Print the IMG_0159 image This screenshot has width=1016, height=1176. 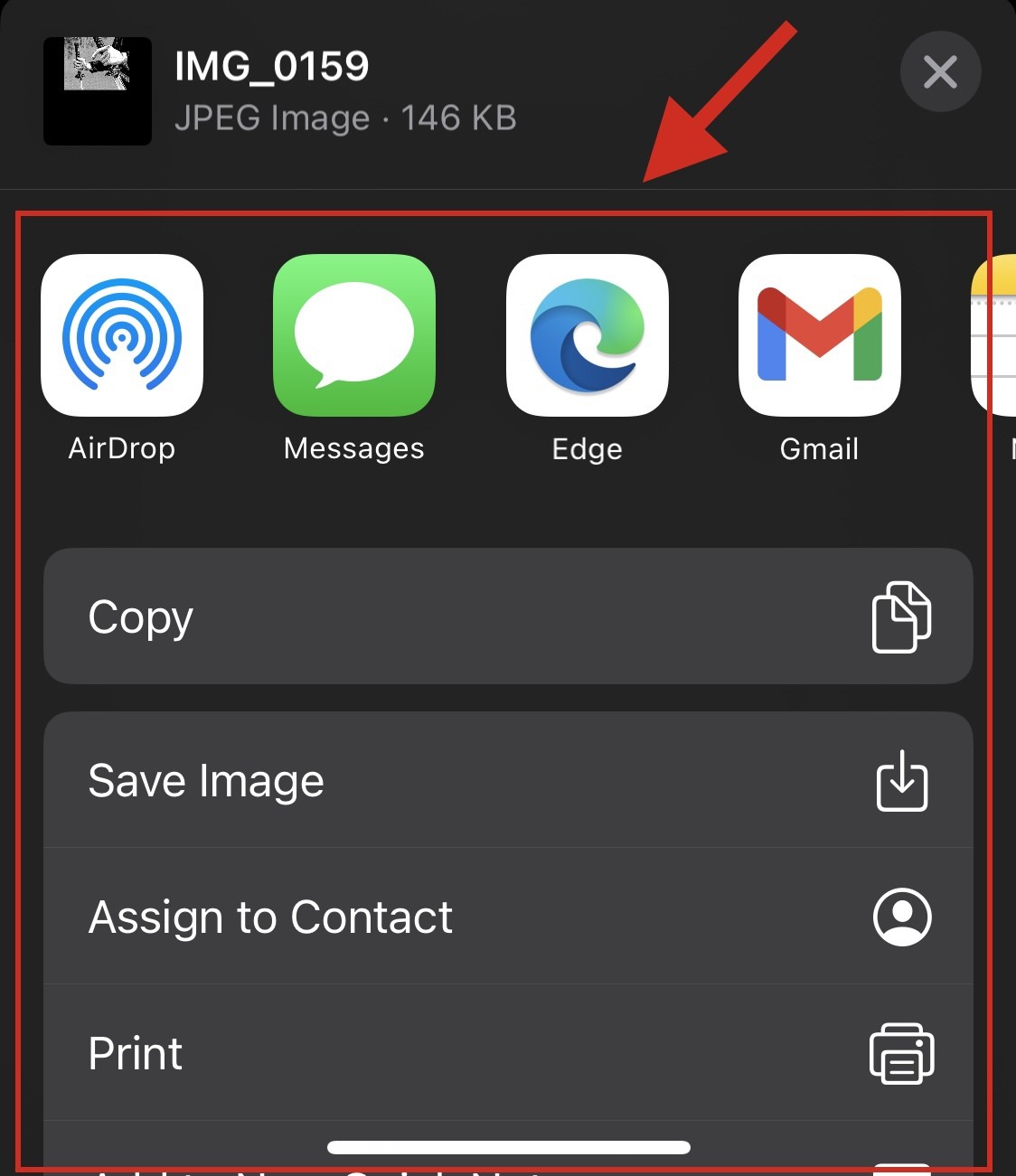pos(135,1053)
